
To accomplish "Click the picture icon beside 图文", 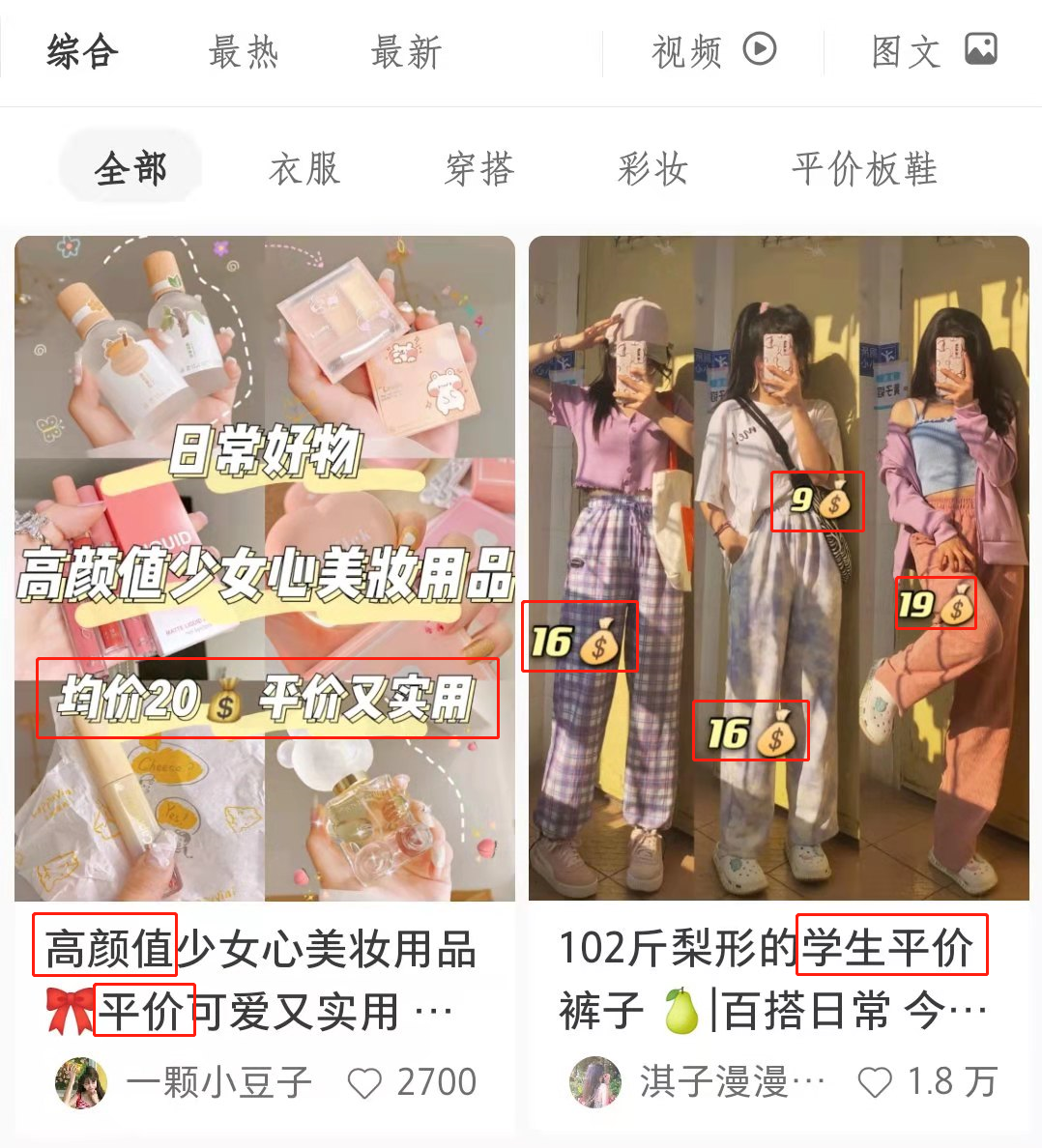I will point(982,50).
